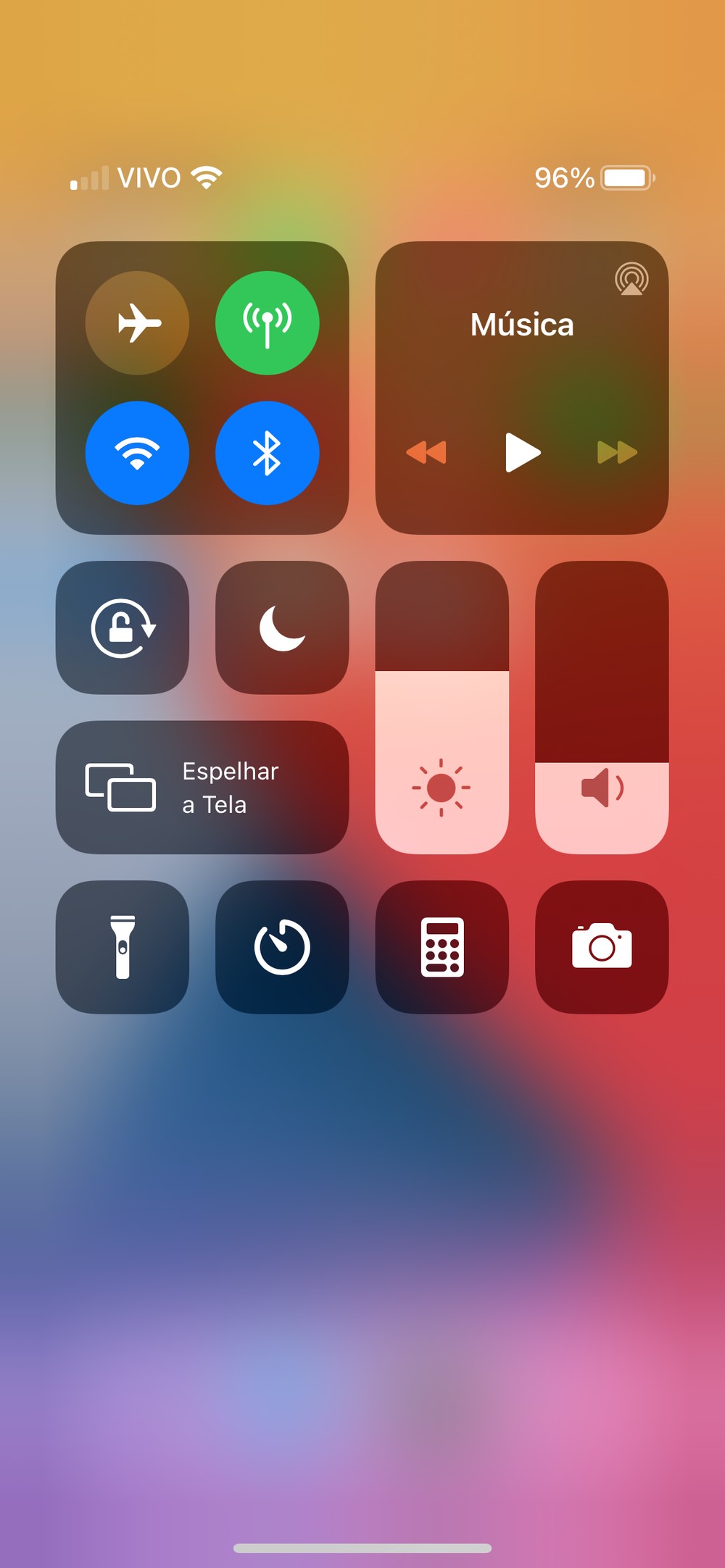This screenshot has height=1568, width=725.
Task: Turn off Bluetooth
Action: click(267, 453)
